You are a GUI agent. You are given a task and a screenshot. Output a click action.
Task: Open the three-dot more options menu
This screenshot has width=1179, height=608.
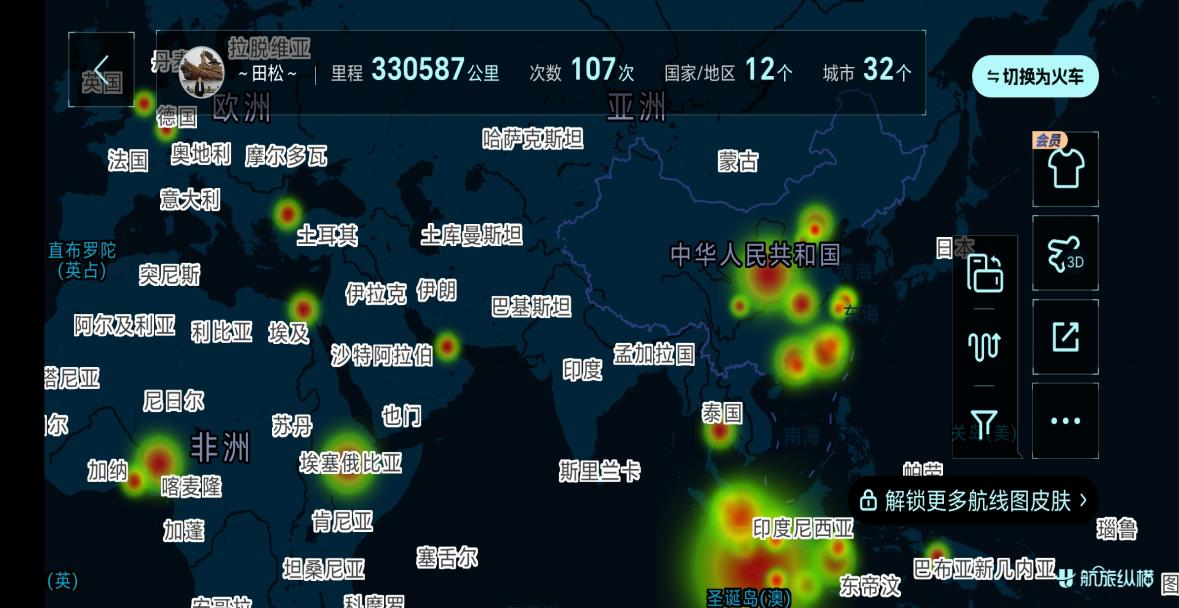tap(1065, 421)
